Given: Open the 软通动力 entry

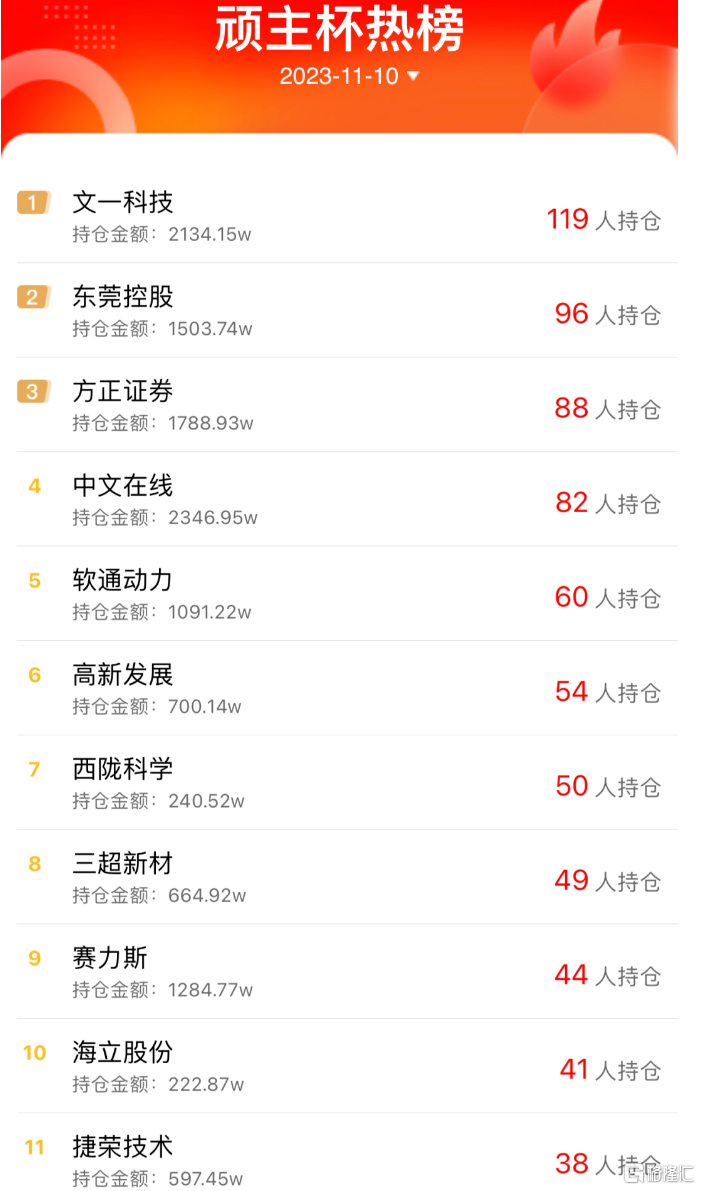Looking at the screenshot, I should pyautogui.click(x=347, y=594).
